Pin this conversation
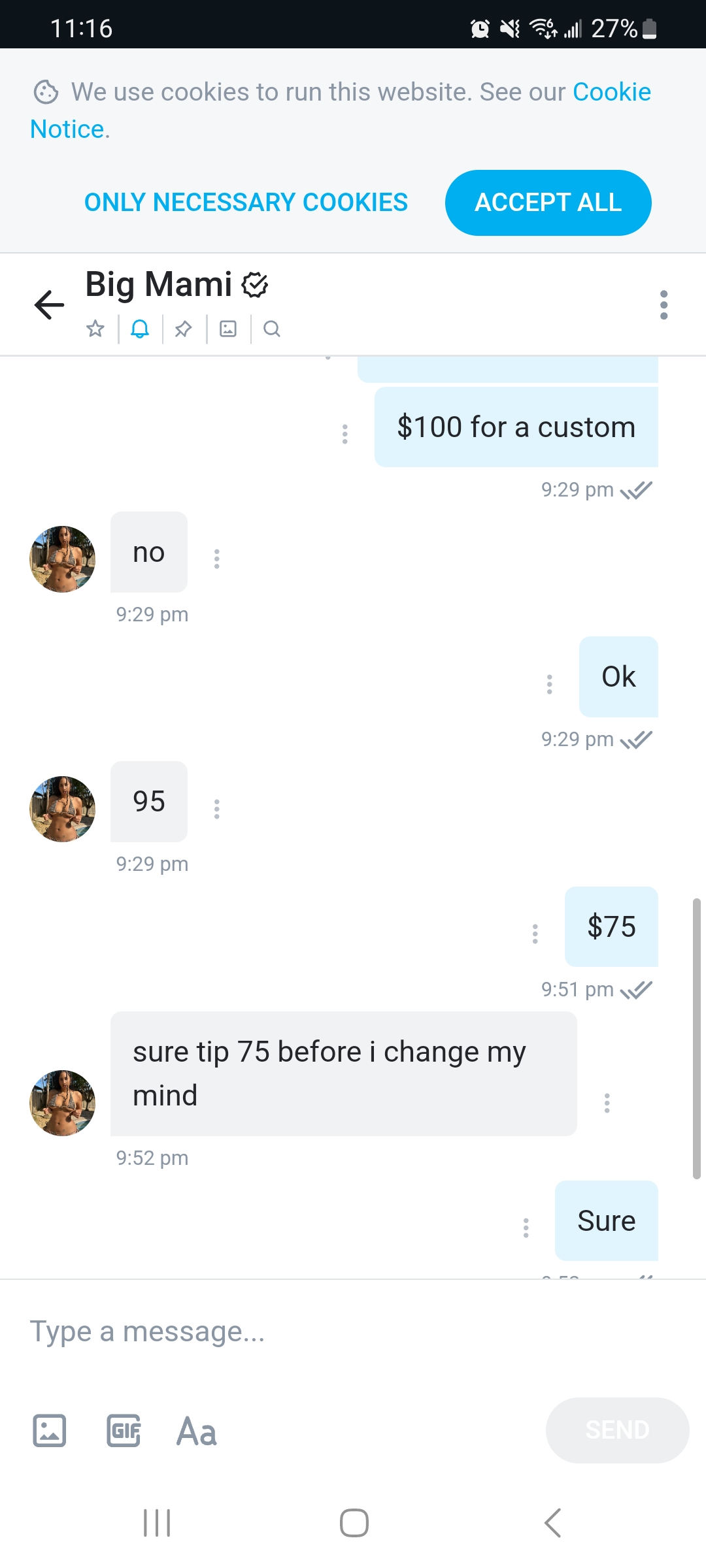The width and height of the screenshot is (706, 1568). coord(184,329)
